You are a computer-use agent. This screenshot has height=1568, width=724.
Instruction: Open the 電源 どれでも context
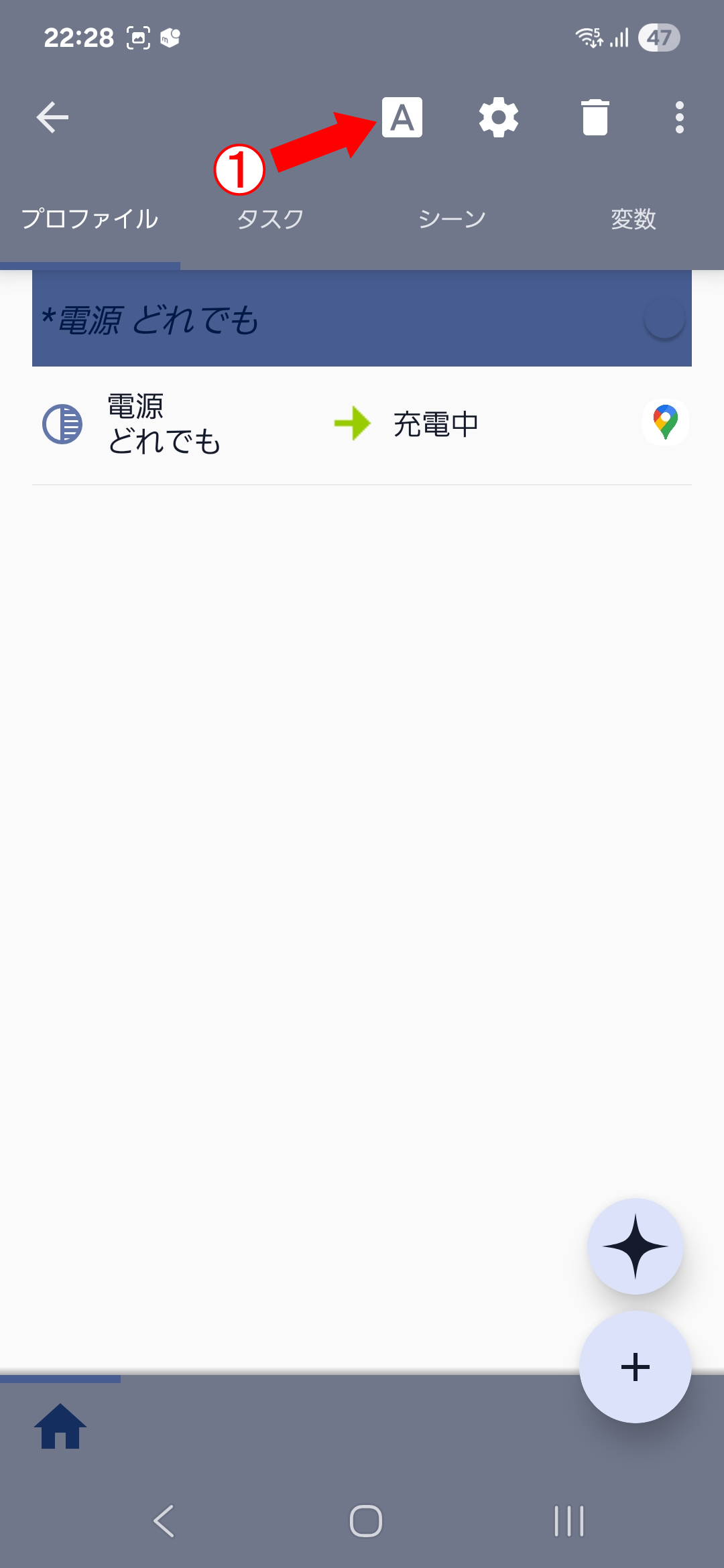(164, 424)
